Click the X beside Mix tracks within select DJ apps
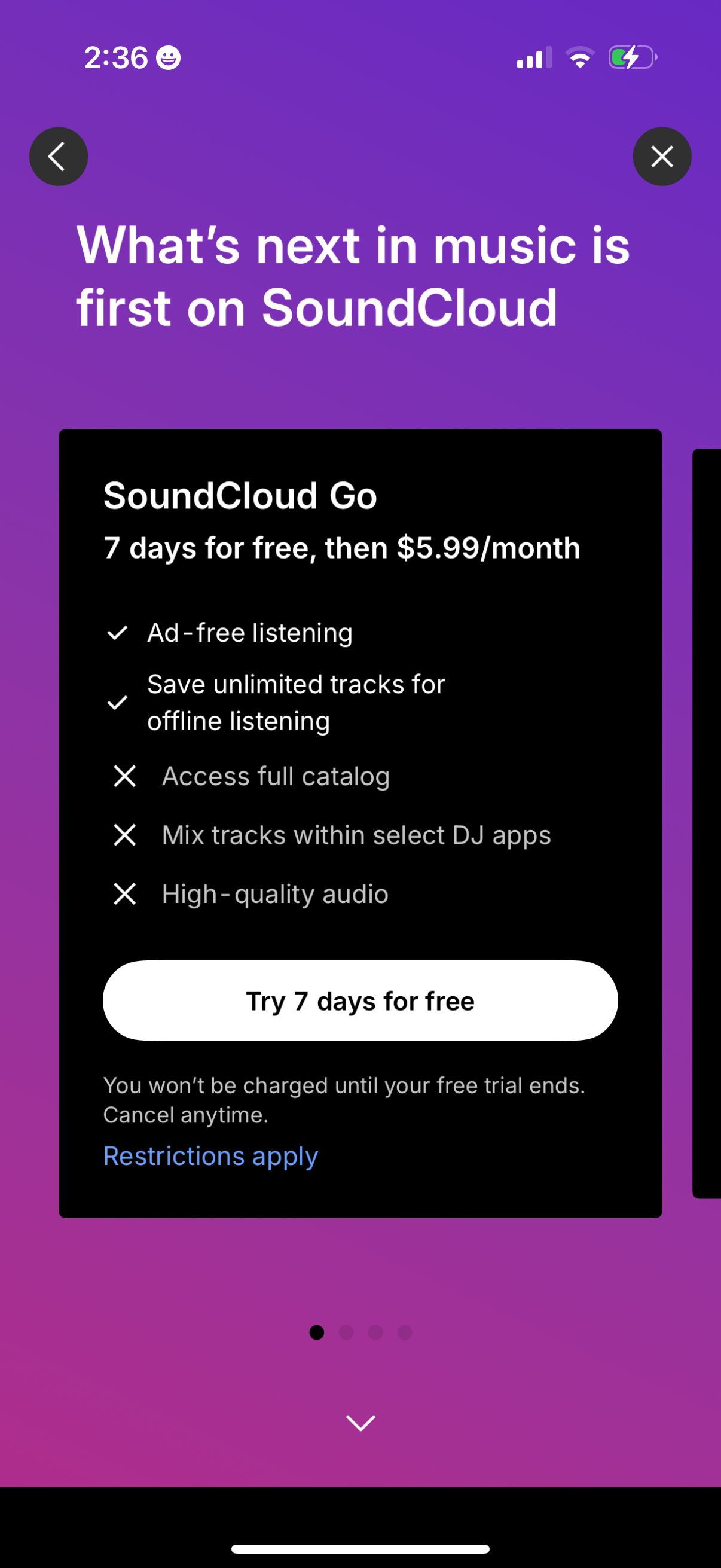The height and width of the screenshot is (1568, 721). 124,835
